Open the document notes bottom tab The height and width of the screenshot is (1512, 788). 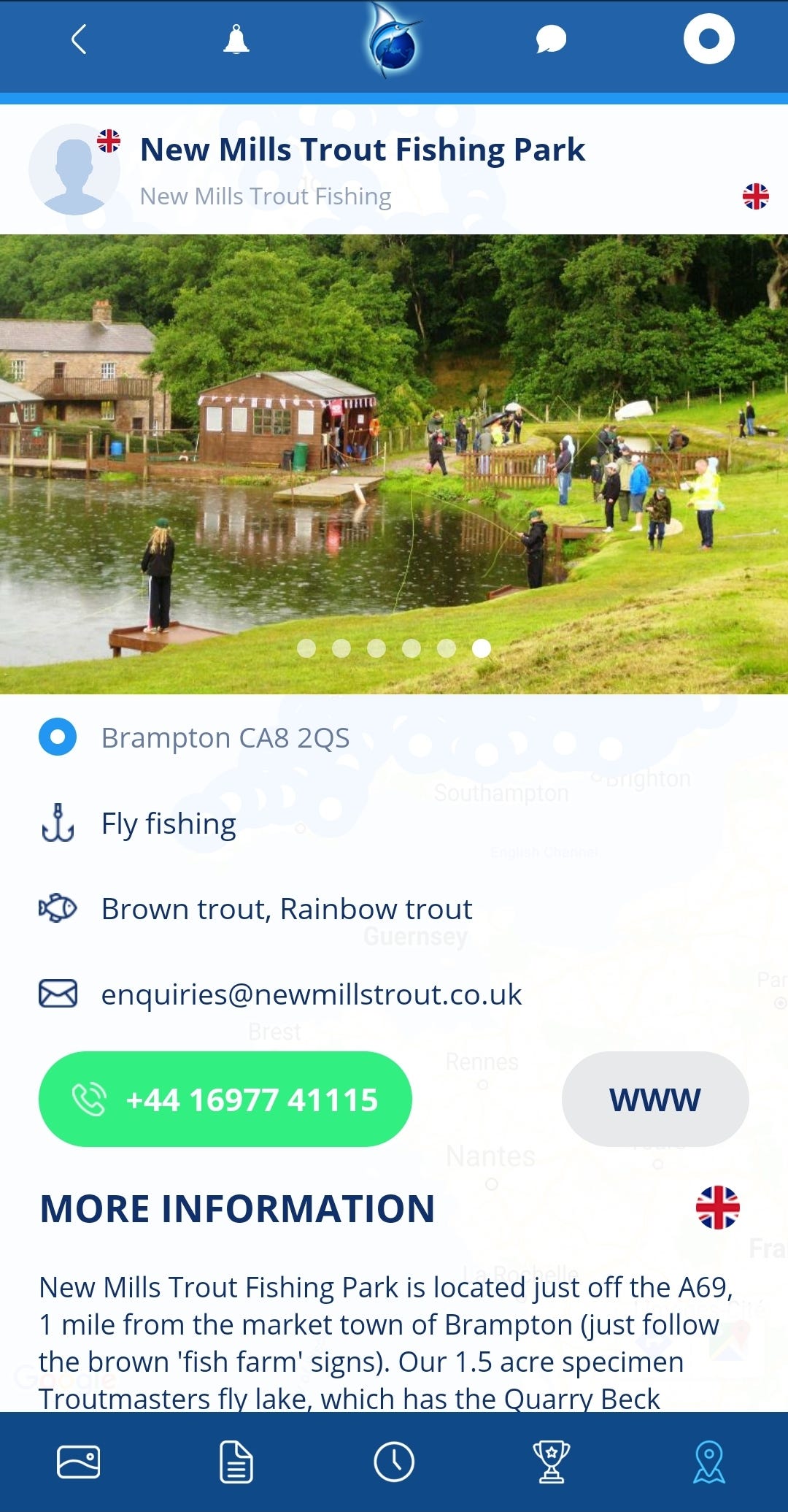coord(236,1462)
